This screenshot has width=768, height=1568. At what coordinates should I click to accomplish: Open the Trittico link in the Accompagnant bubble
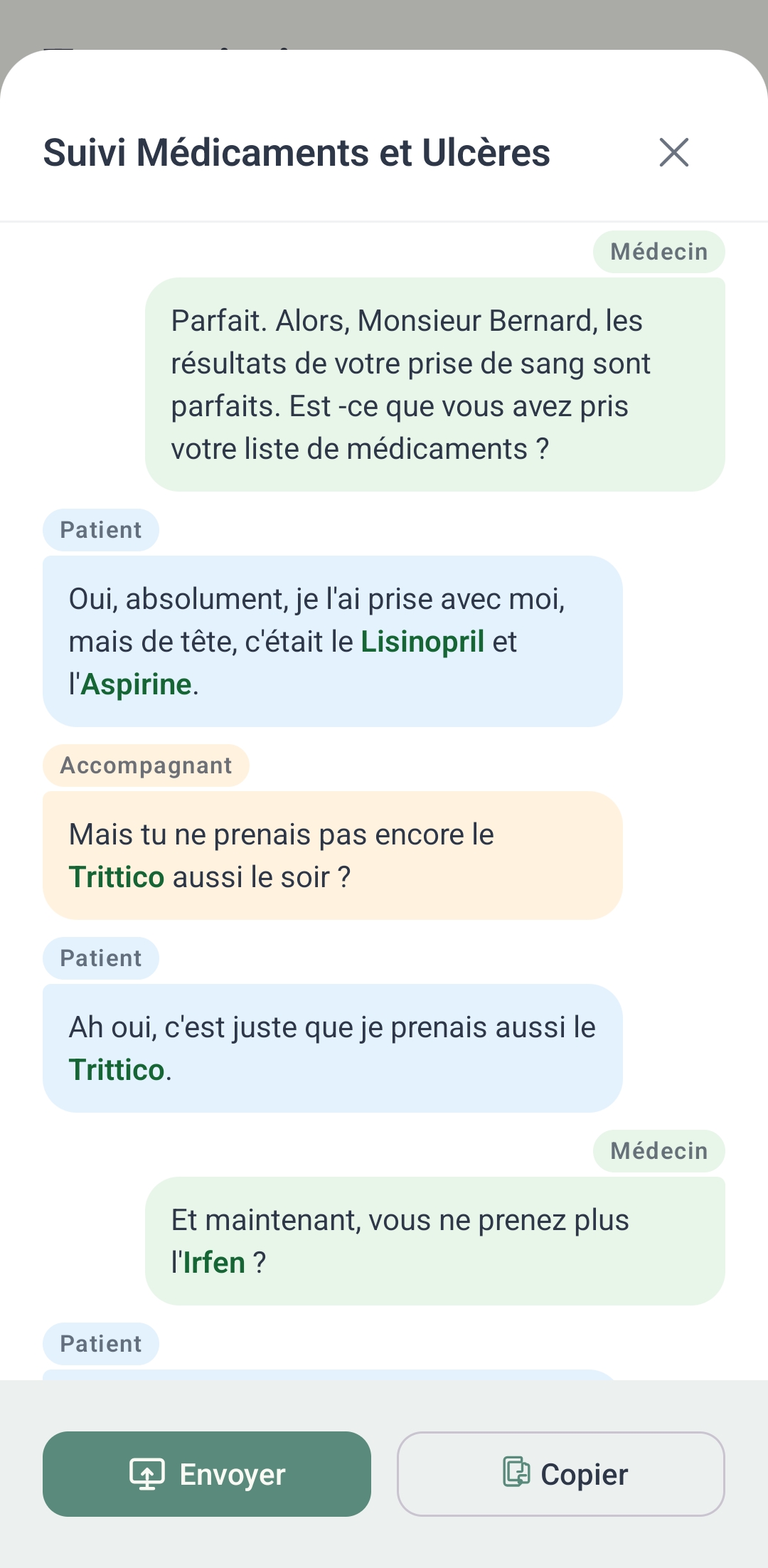pyautogui.click(x=117, y=877)
